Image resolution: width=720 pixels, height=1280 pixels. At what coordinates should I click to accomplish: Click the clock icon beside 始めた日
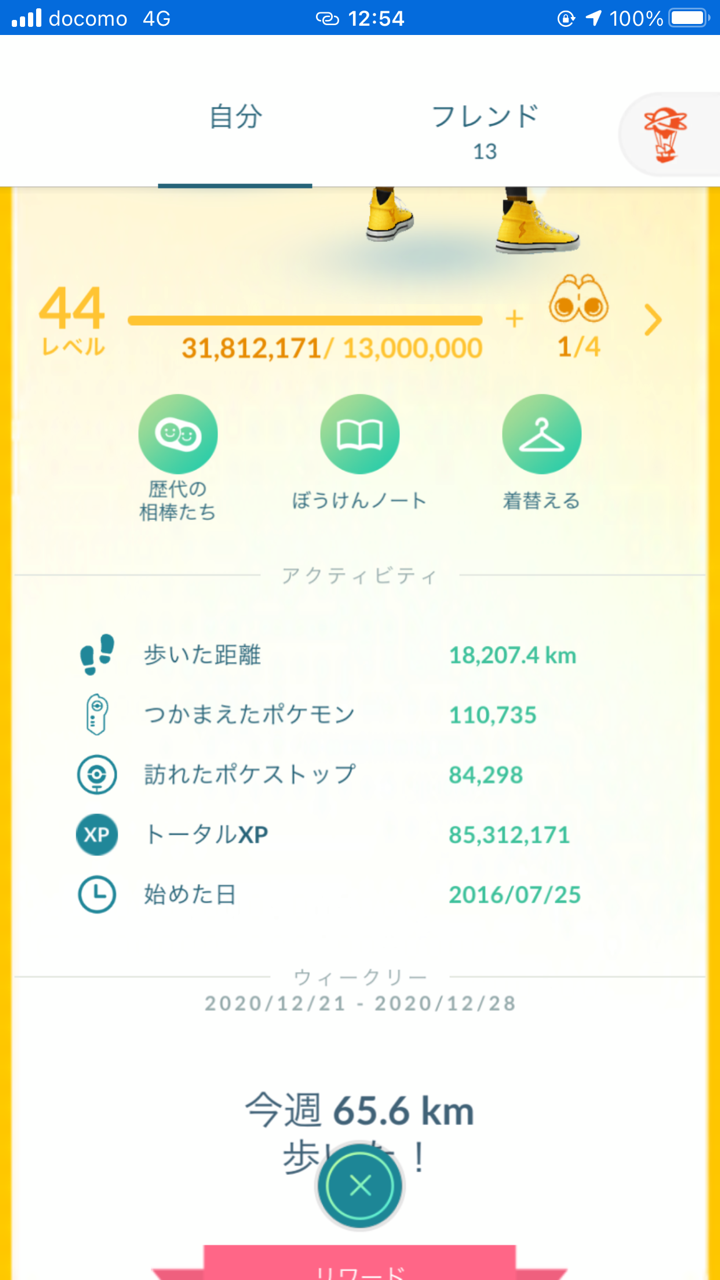[95, 894]
